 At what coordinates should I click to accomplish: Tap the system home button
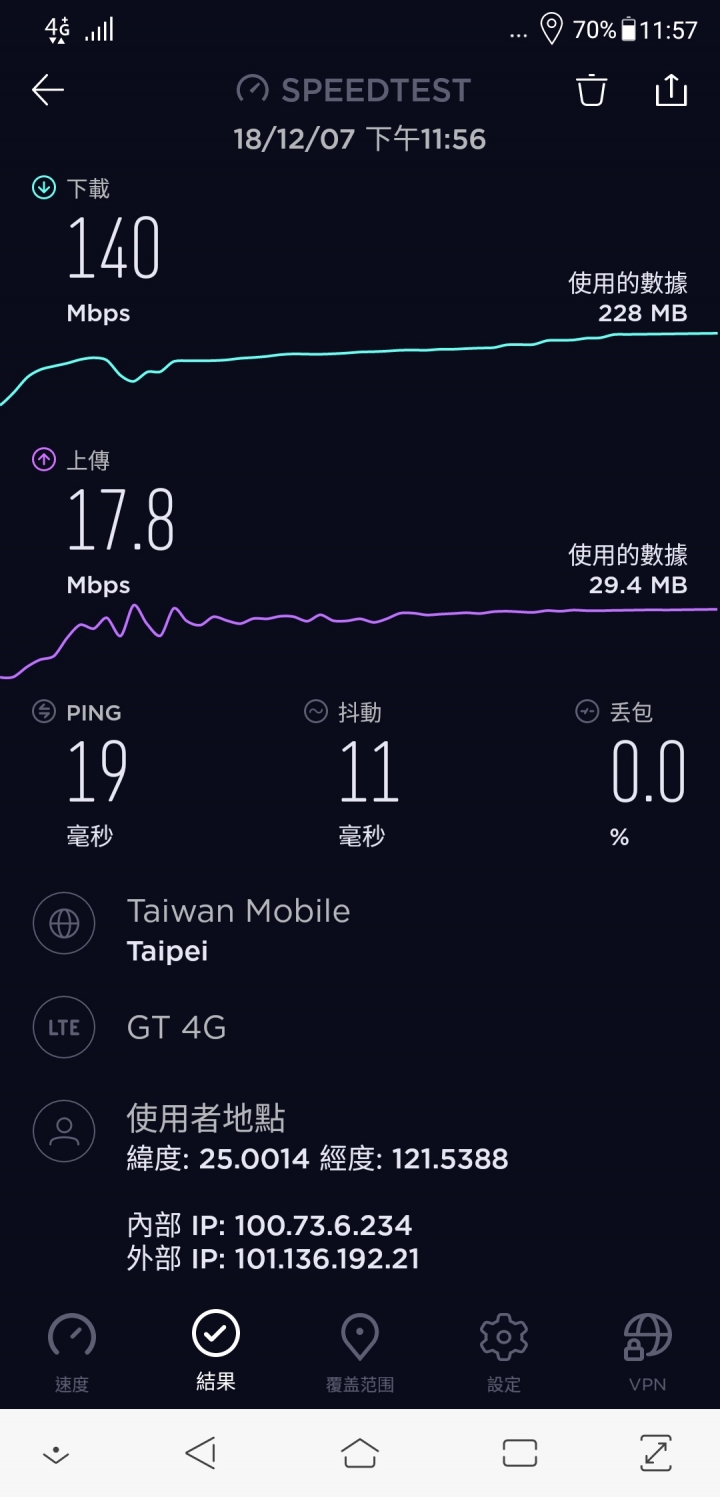tap(360, 1452)
